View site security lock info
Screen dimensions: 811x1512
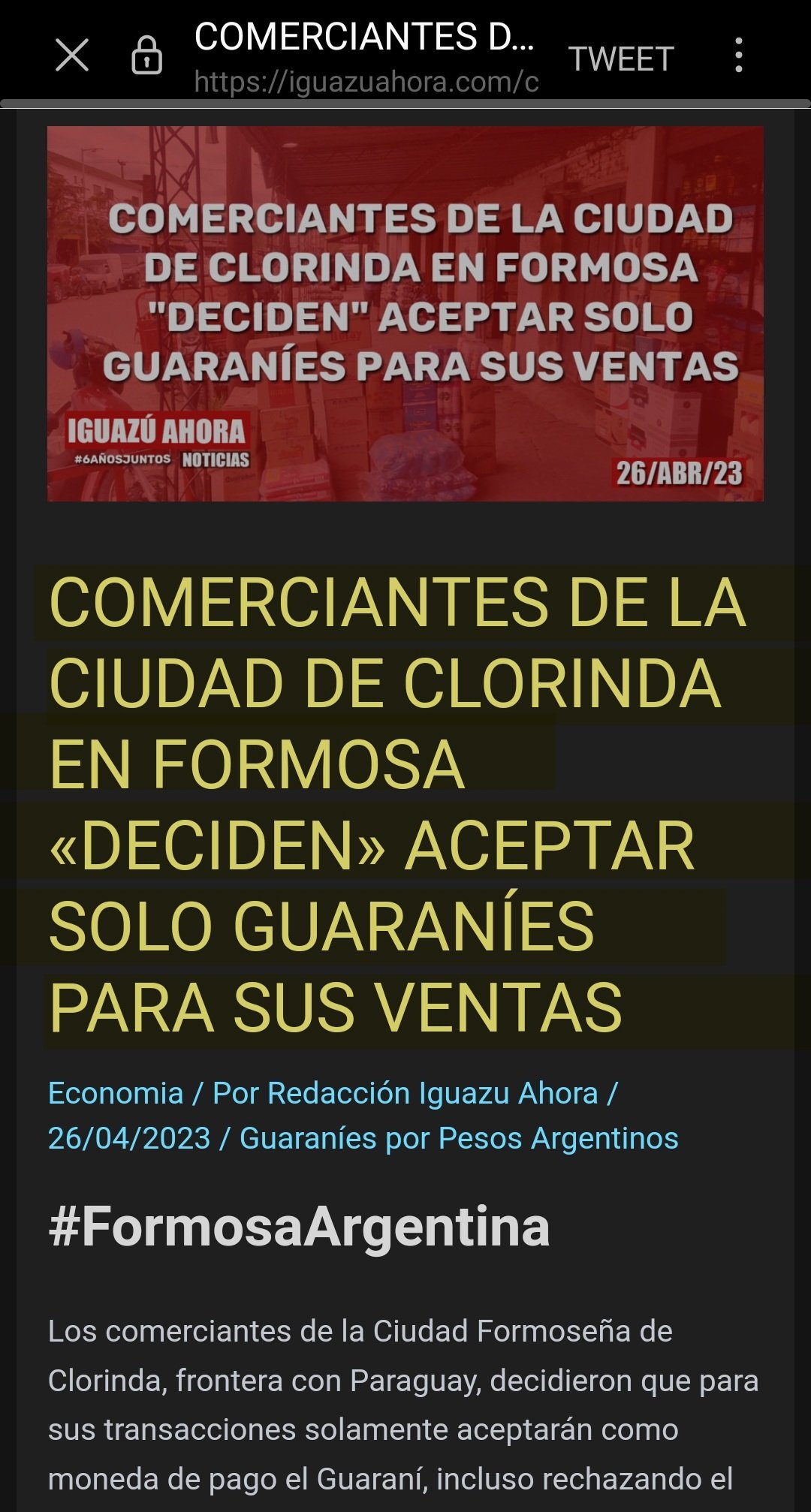click(x=147, y=56)
